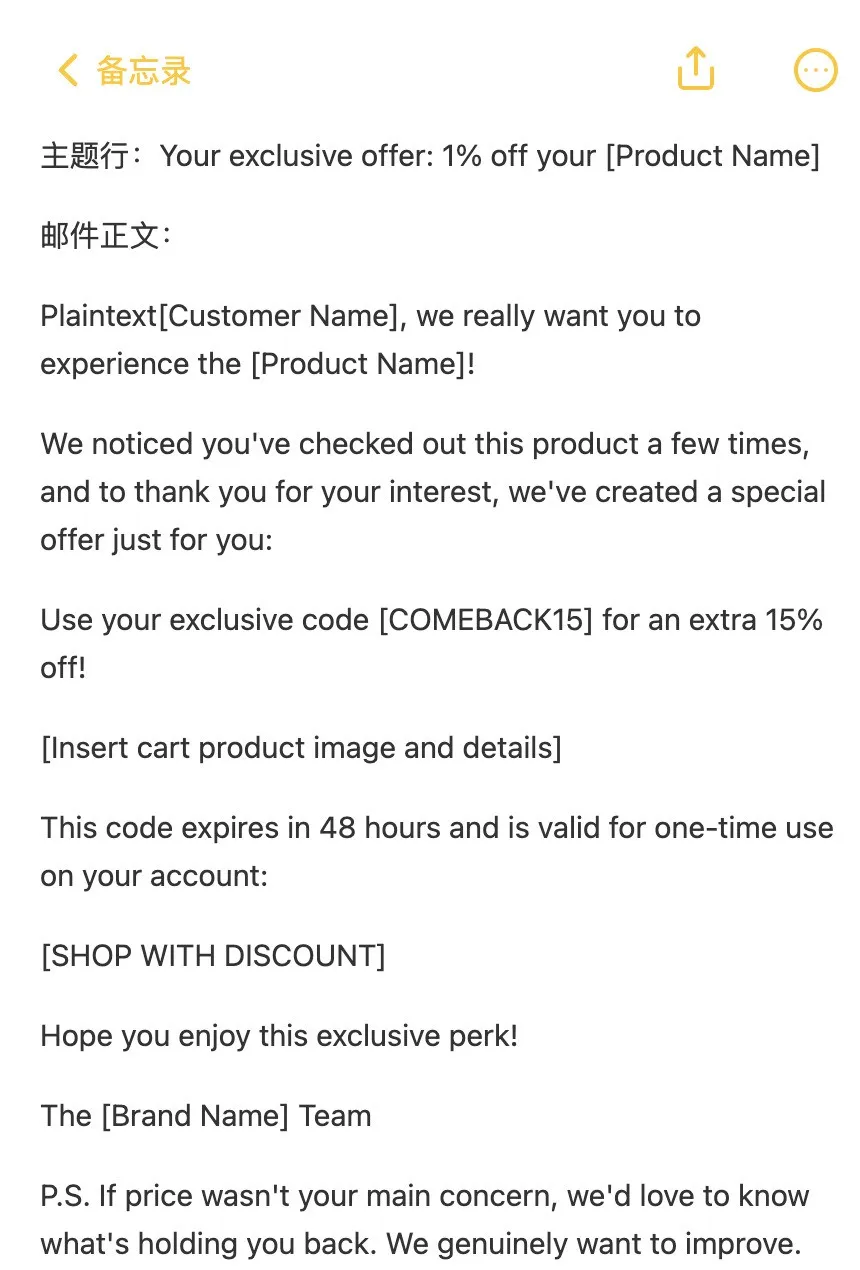This screenshot has height=1270, width=860.
Task: Open the more options menu
Action: 815,71
